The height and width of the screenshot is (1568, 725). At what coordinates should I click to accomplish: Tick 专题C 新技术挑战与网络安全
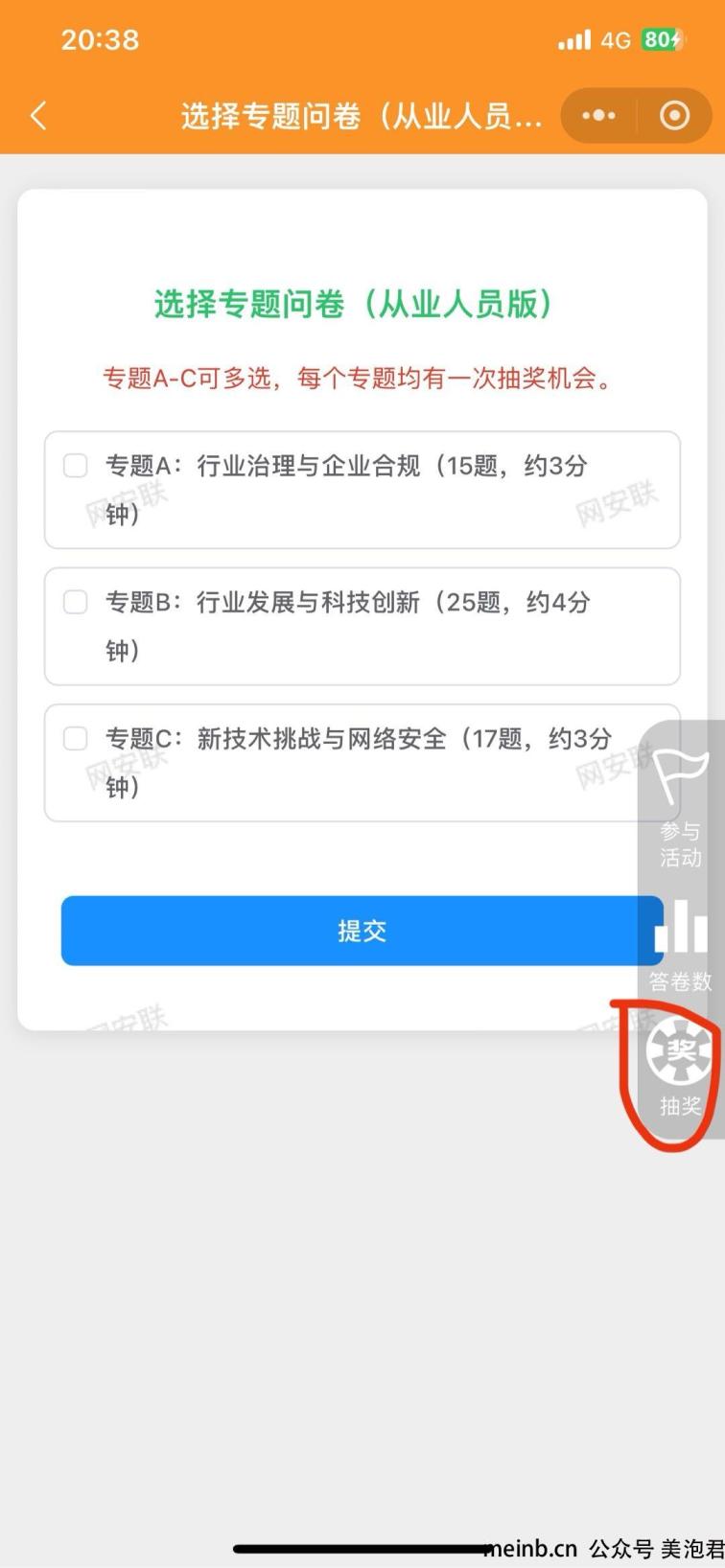pyautogui.click(x=76, y=738)
